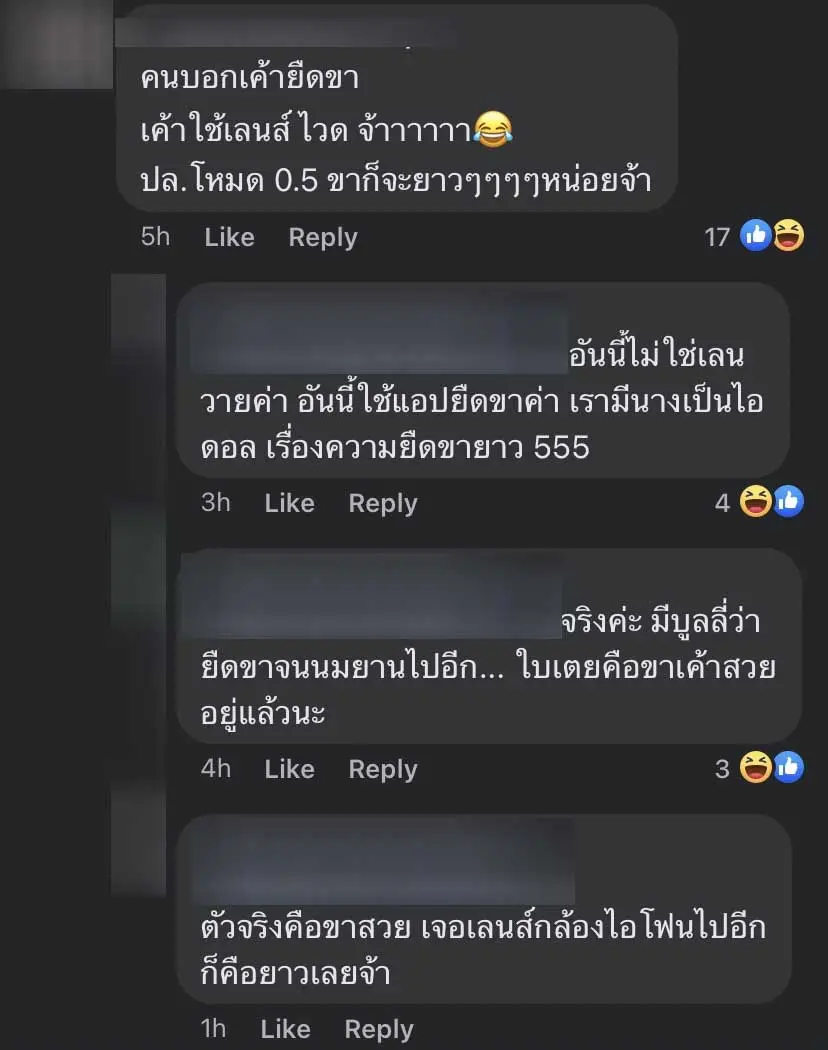Like the reply posted 4h ago
Image resolution: width=828 pixels, height=1050 pixels.
[x=289, y=769]
